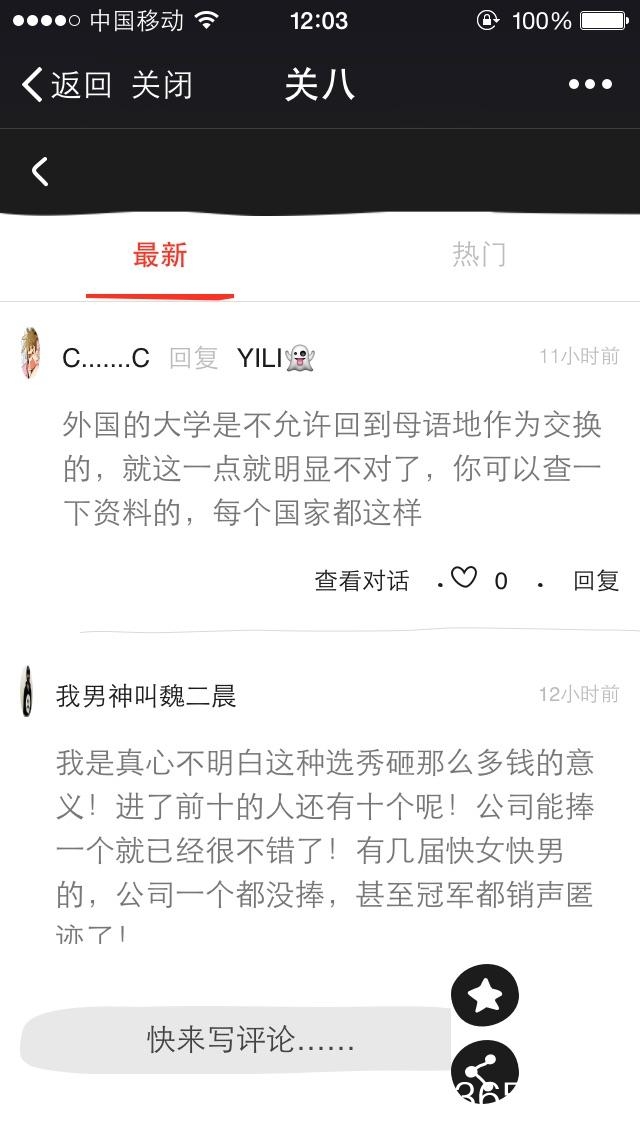
Task: Open the three-dot overflow menu
Action: pyautogui.click(x=590, y=85)
